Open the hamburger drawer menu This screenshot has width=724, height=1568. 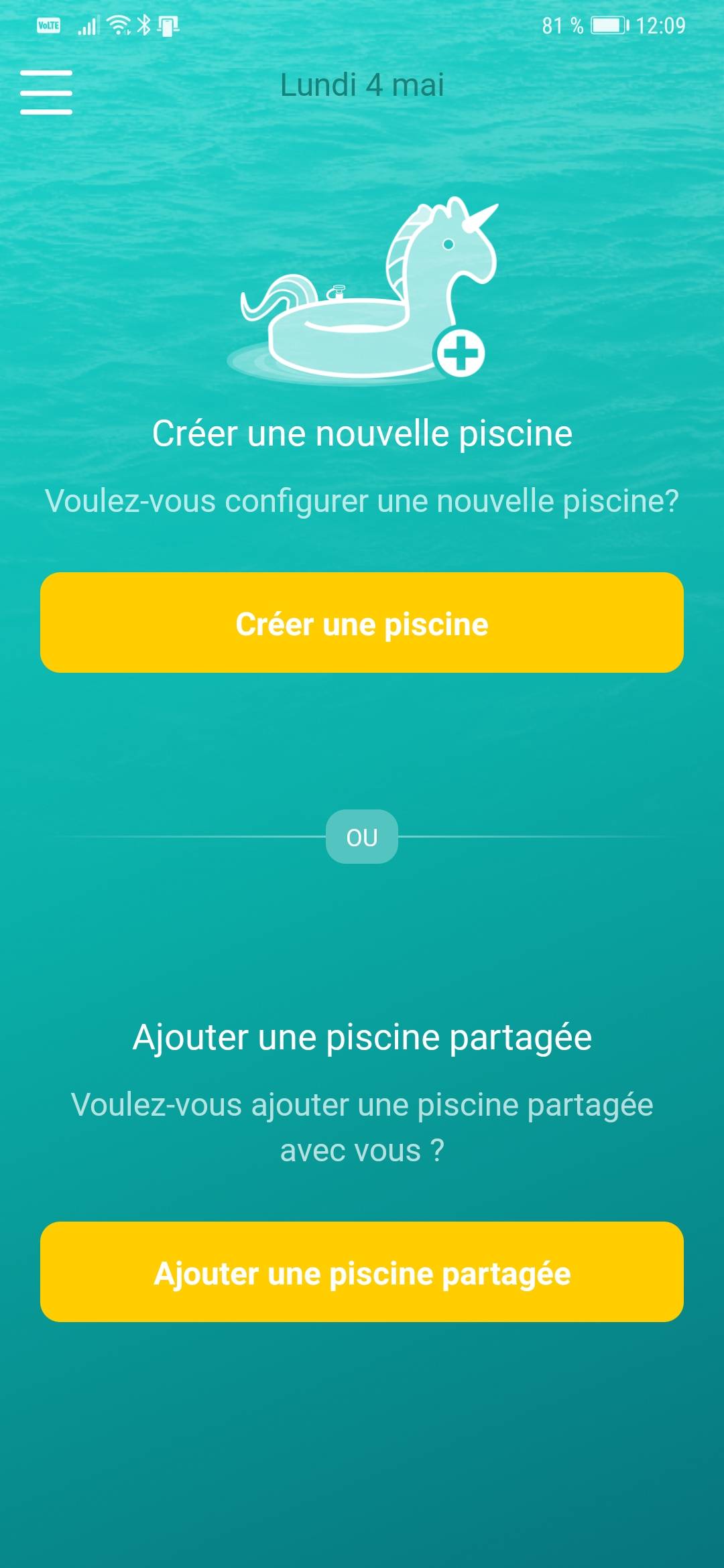pyautogui.click(x=46, y=92)
